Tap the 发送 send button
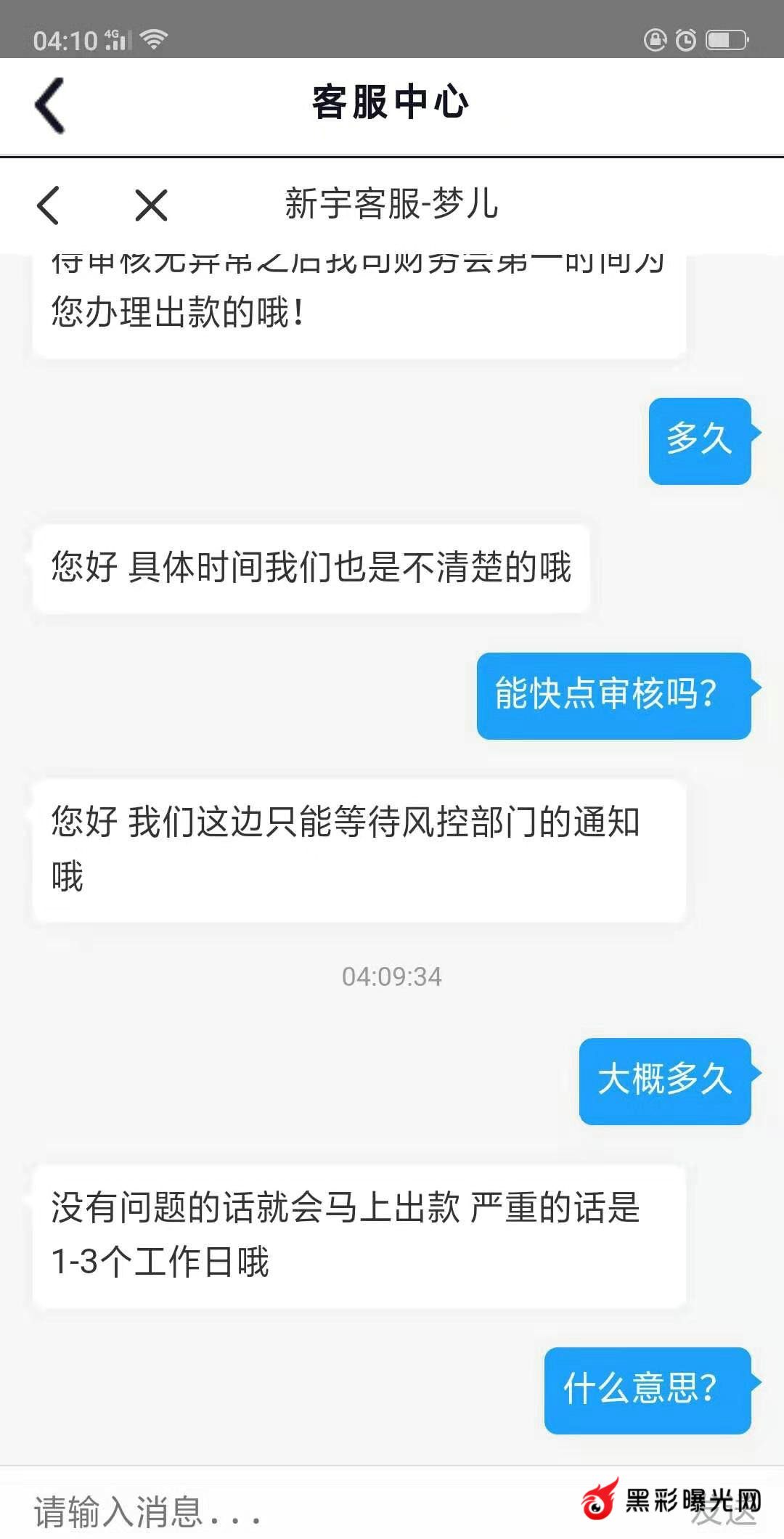Viewport: 784px width, 1539px height. coord(723,1513)
